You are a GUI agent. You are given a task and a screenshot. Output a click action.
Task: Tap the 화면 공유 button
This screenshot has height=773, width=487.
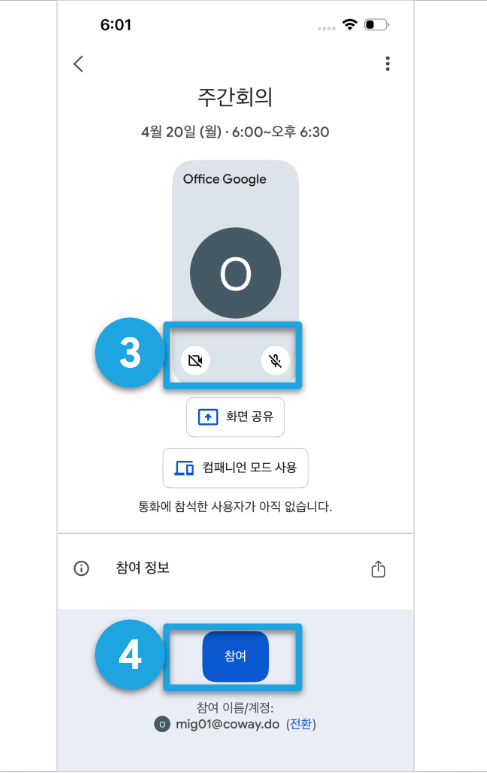235,417
